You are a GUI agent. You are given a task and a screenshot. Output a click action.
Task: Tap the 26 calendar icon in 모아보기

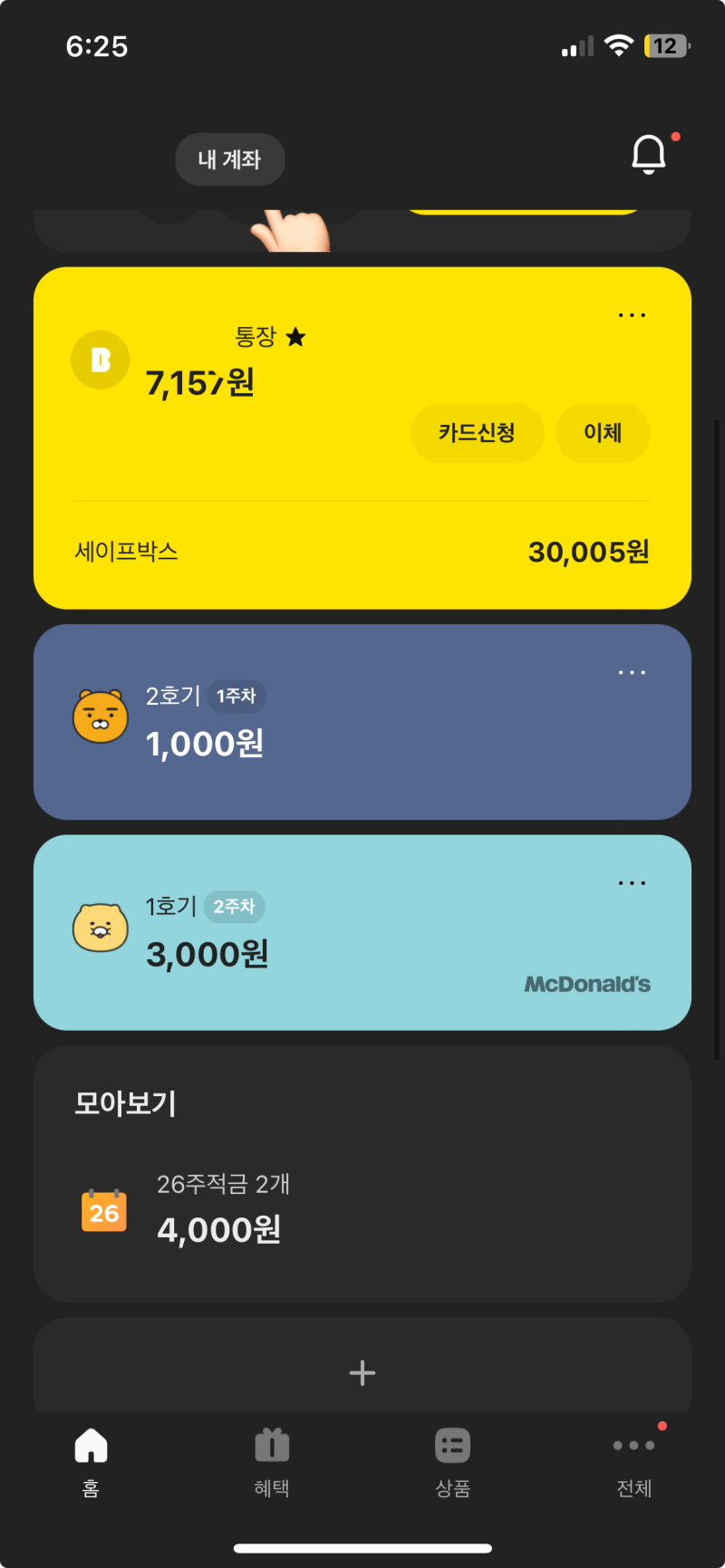pyautogui.click(x=104, y=1211)
